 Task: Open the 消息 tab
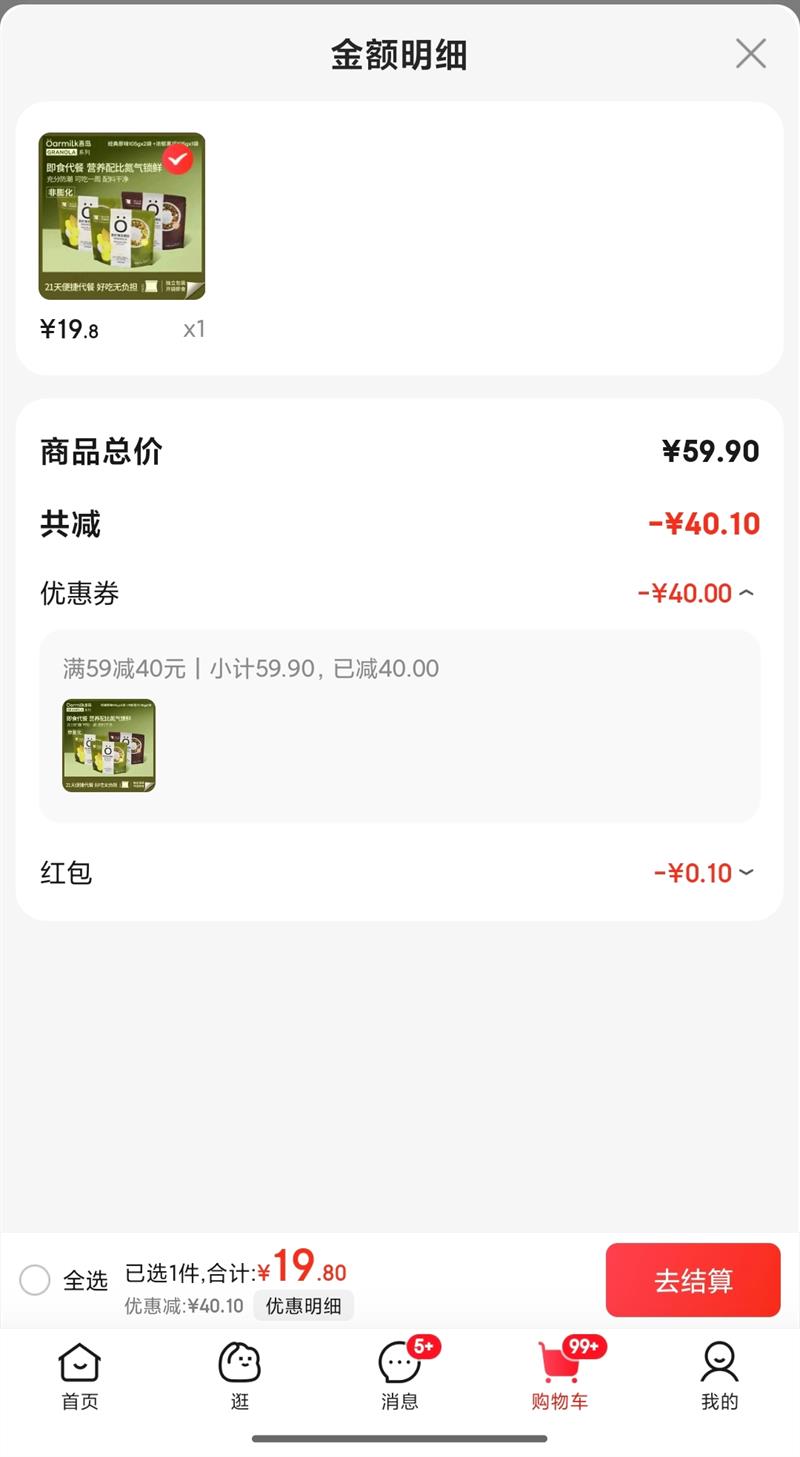tap(400, 1376)
